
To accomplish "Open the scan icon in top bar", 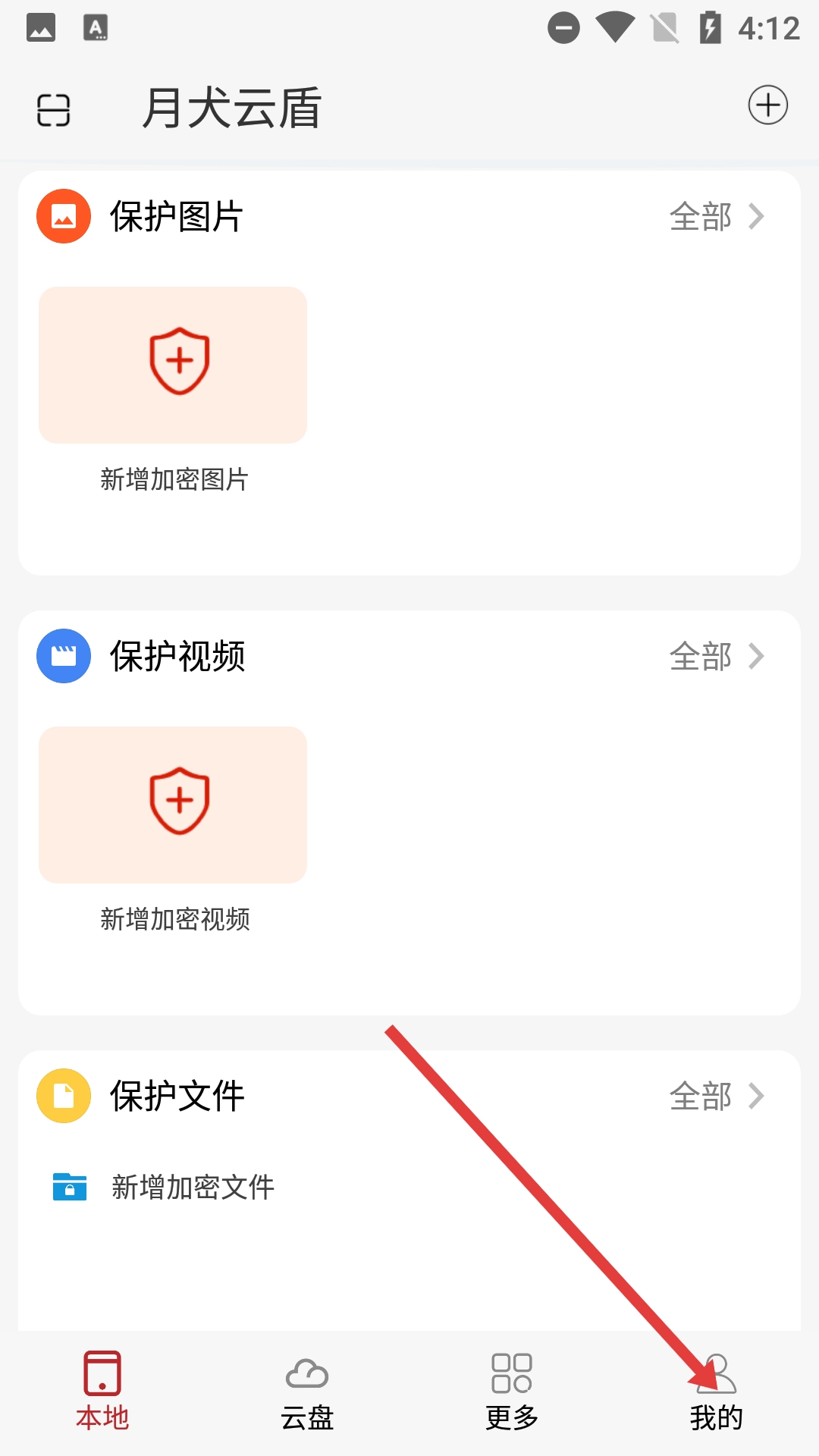I will click(53, 109).
